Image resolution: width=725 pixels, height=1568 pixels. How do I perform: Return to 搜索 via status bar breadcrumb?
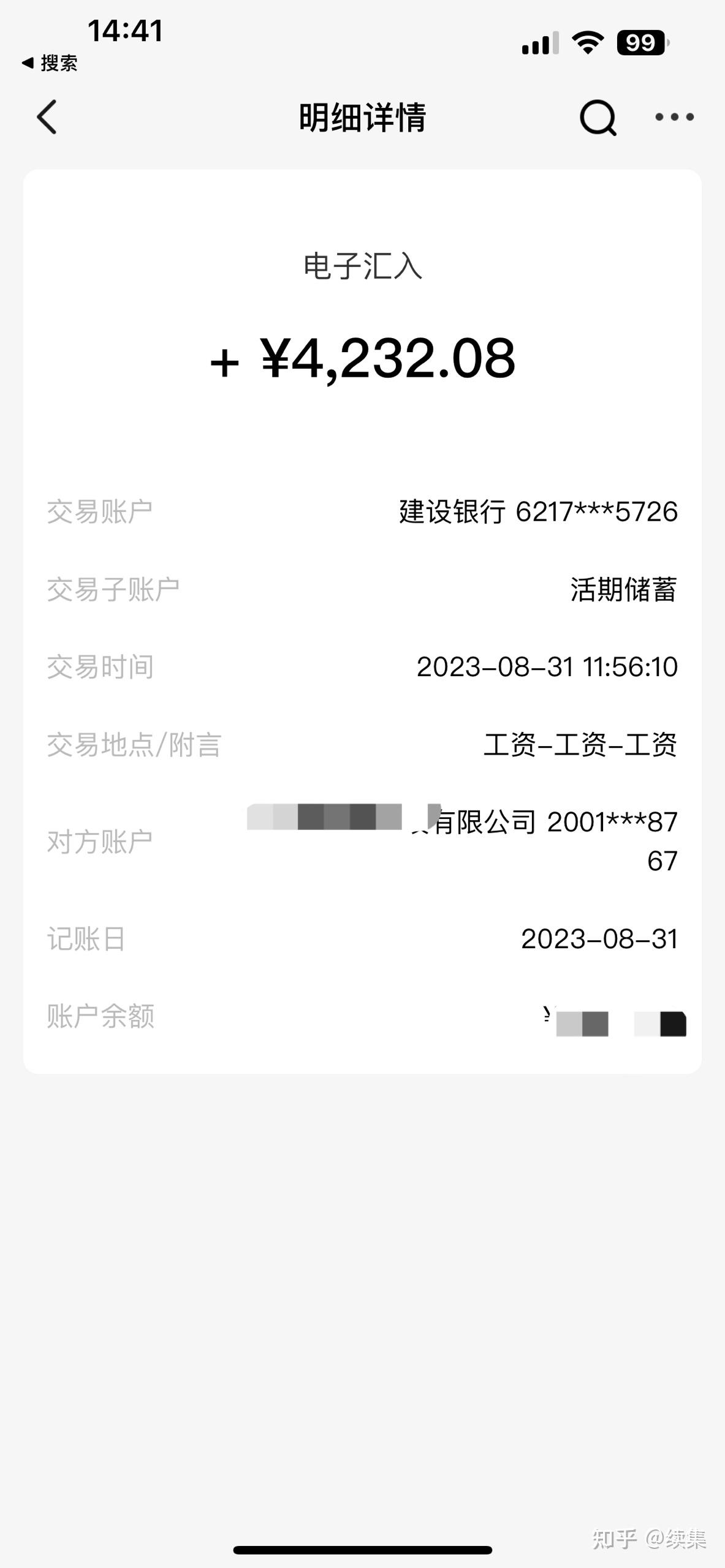[50, 63]
